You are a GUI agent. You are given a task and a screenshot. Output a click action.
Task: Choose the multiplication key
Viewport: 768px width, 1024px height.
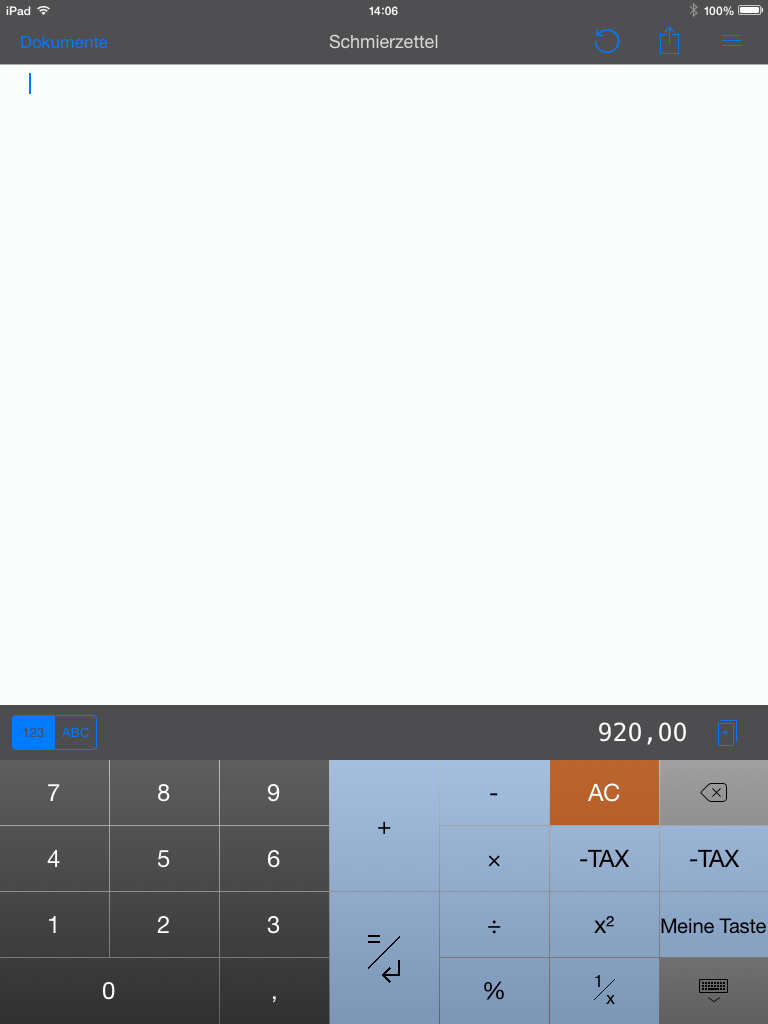click(x=494, y=859)
